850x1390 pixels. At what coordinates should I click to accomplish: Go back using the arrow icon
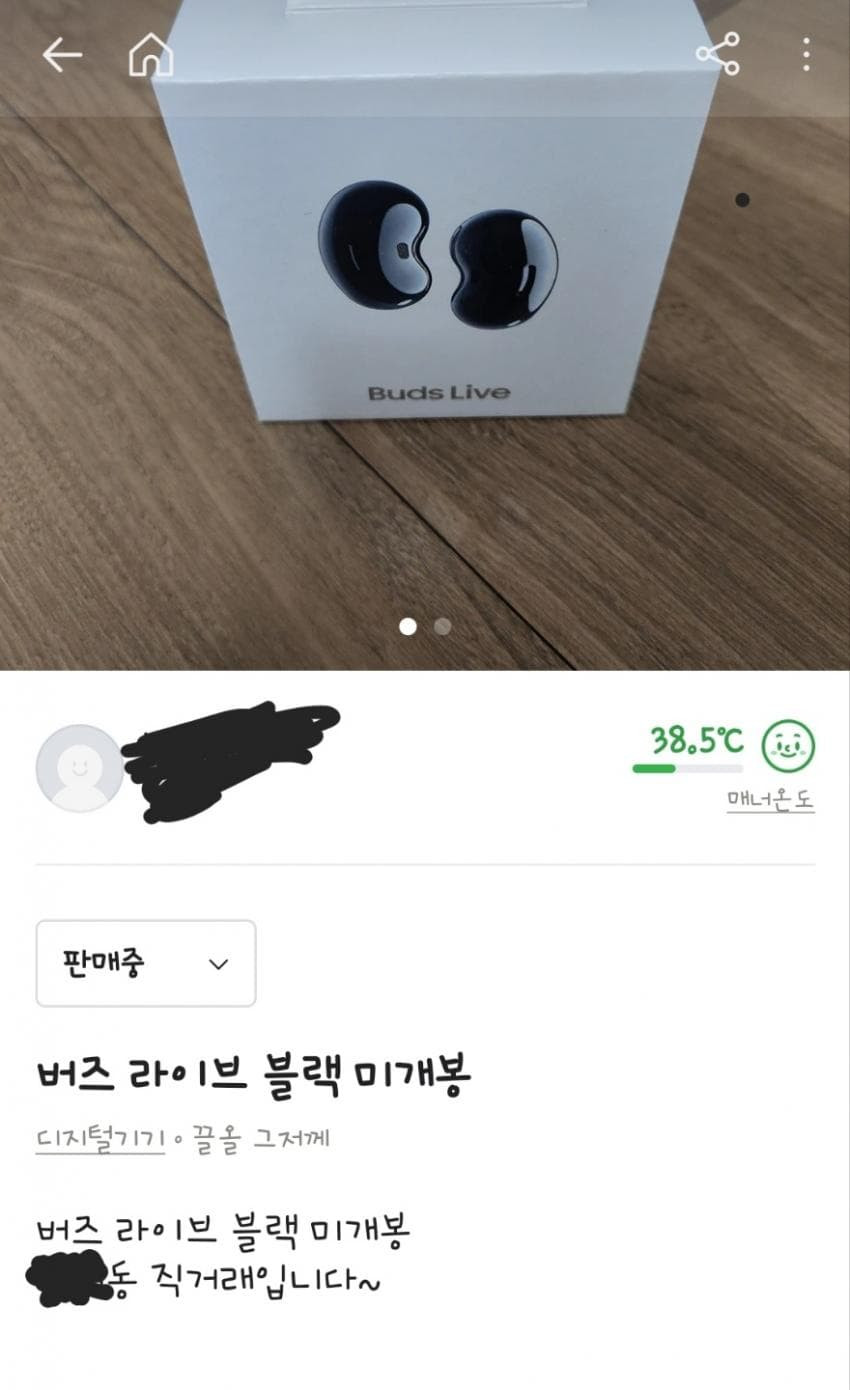pyautogui.click(x=62, y=56)
